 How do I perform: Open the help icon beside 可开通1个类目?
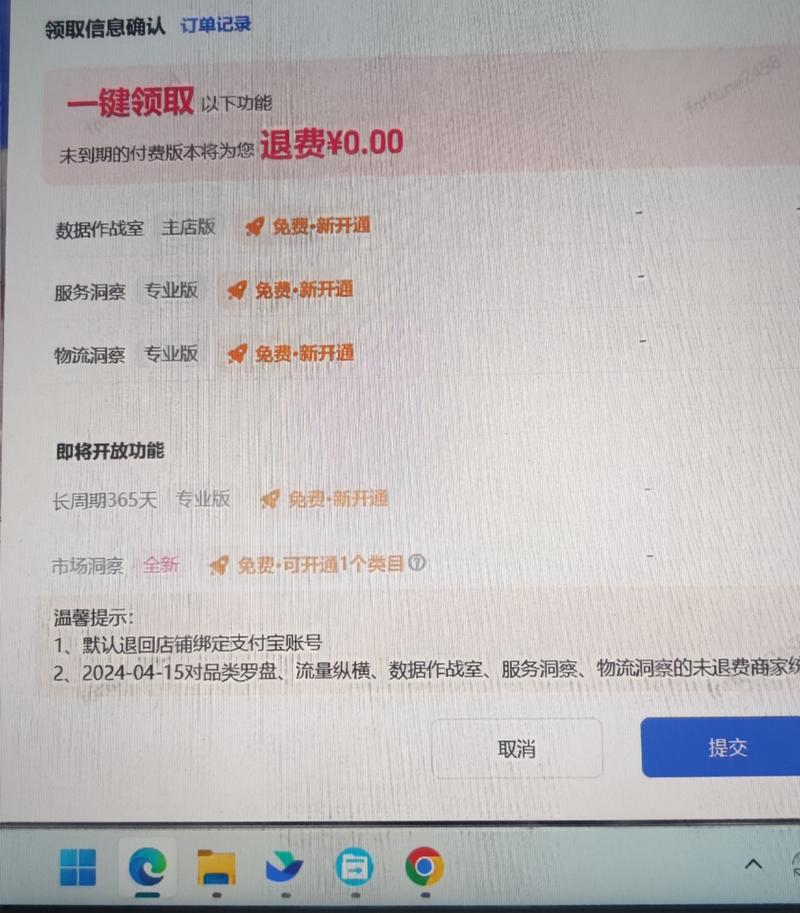pyautogui.click(x=418, y=564)
